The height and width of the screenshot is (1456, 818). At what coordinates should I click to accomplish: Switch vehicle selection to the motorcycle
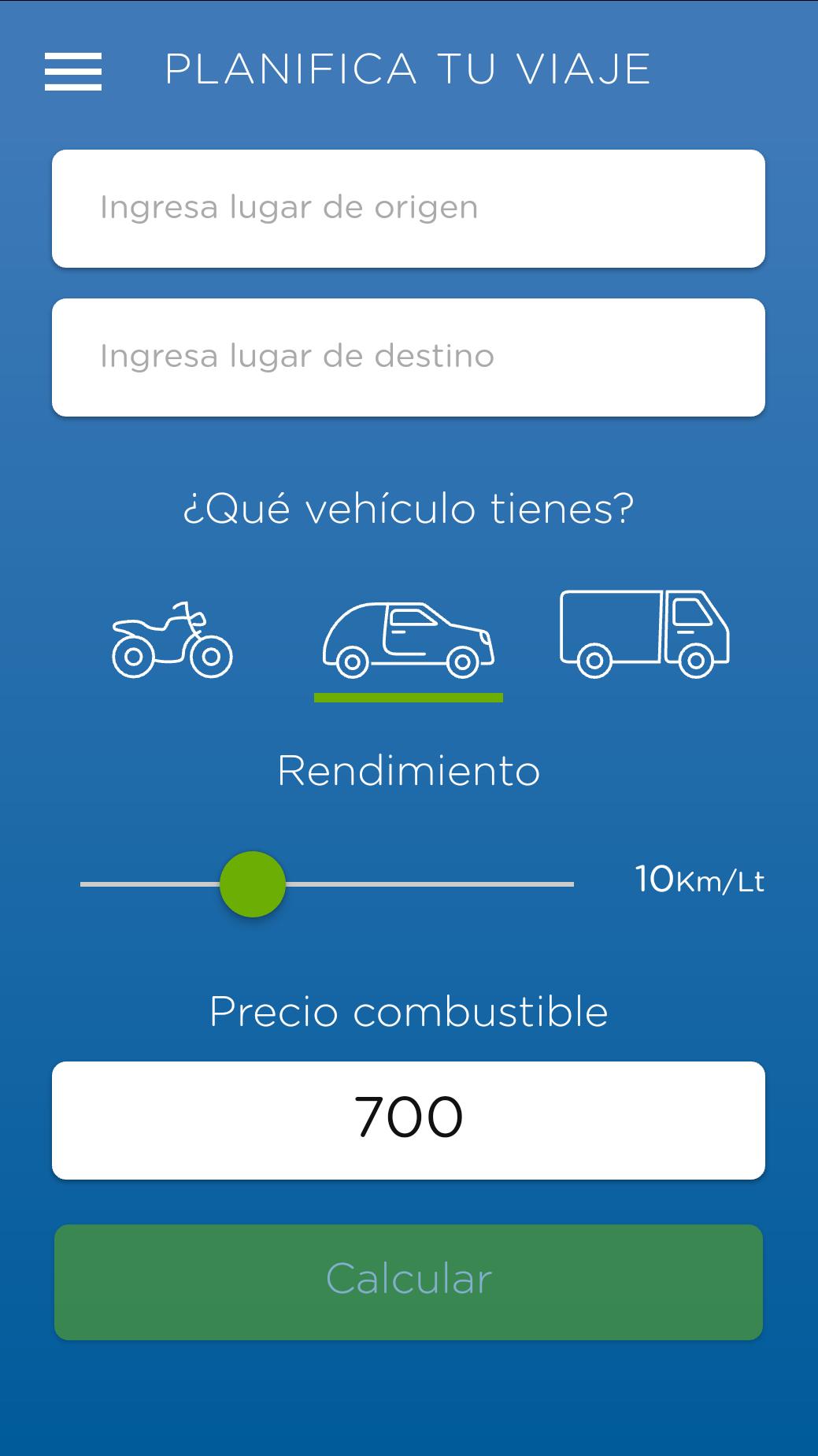[172, 639]
